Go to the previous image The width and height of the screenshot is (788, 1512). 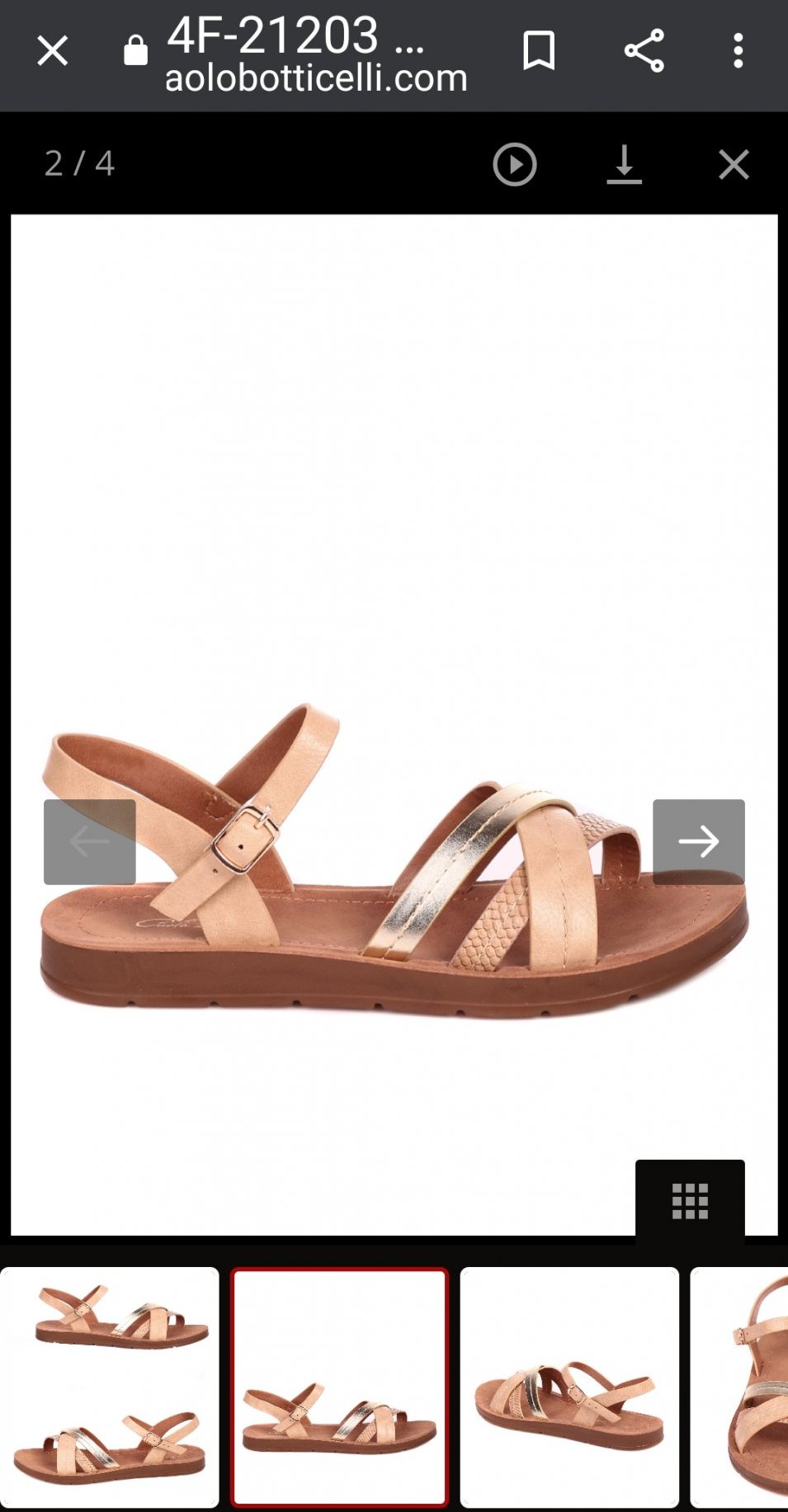(90, 841)
